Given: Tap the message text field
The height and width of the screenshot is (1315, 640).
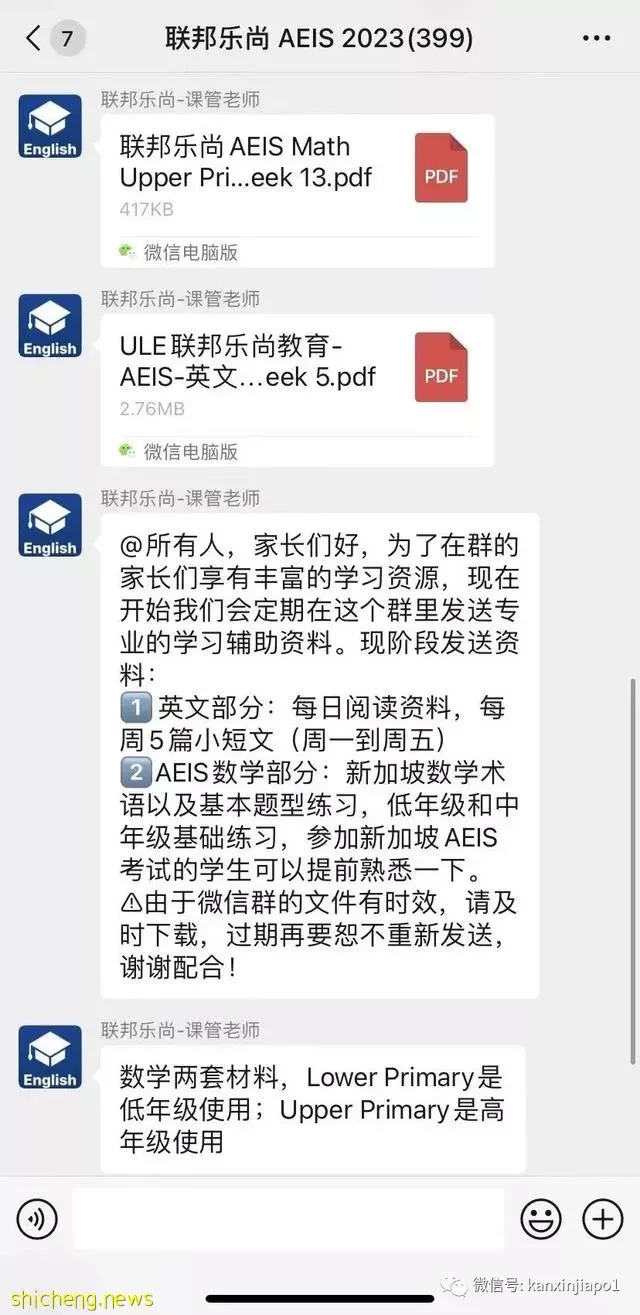Looking at the screenshot, I should [x=288, y=1219].
